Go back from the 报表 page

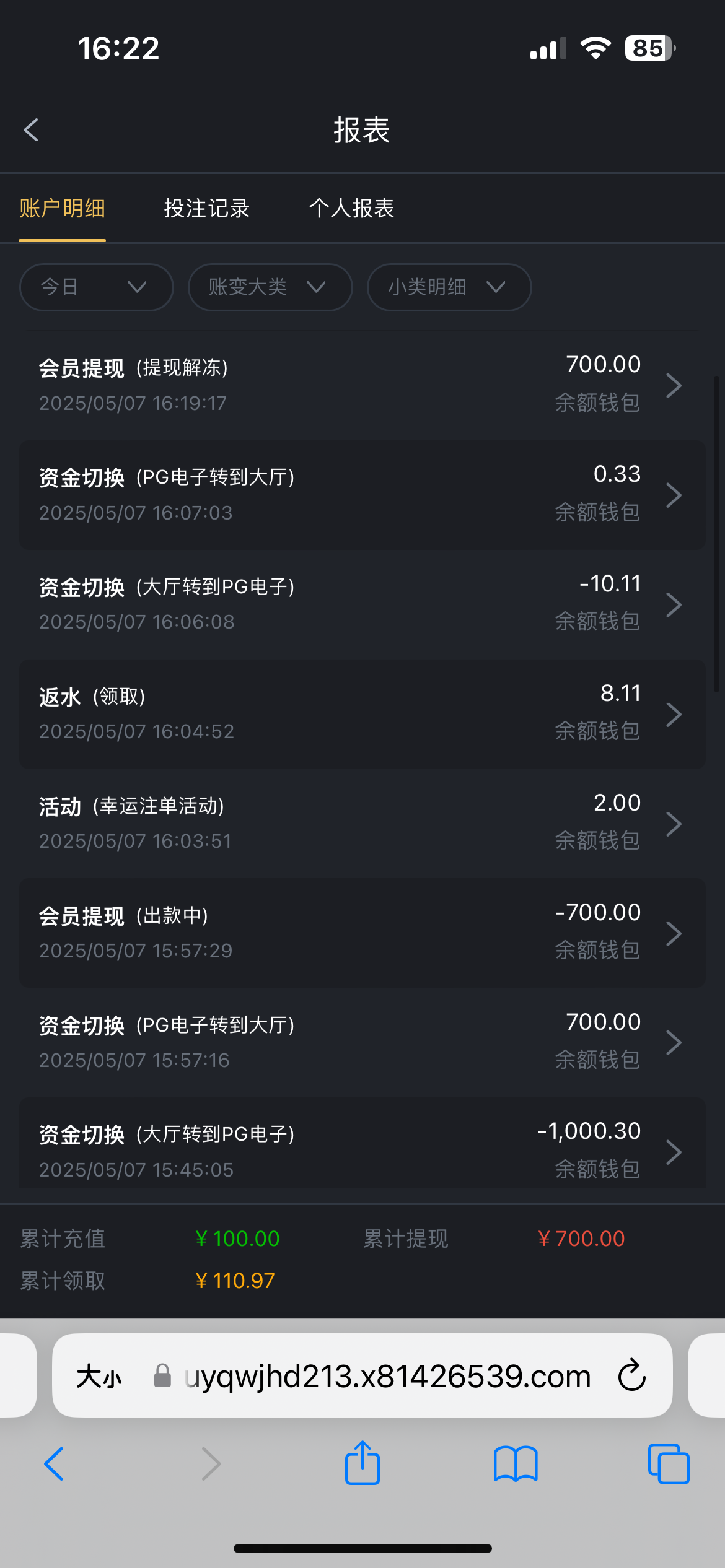[x=31, y=130]
